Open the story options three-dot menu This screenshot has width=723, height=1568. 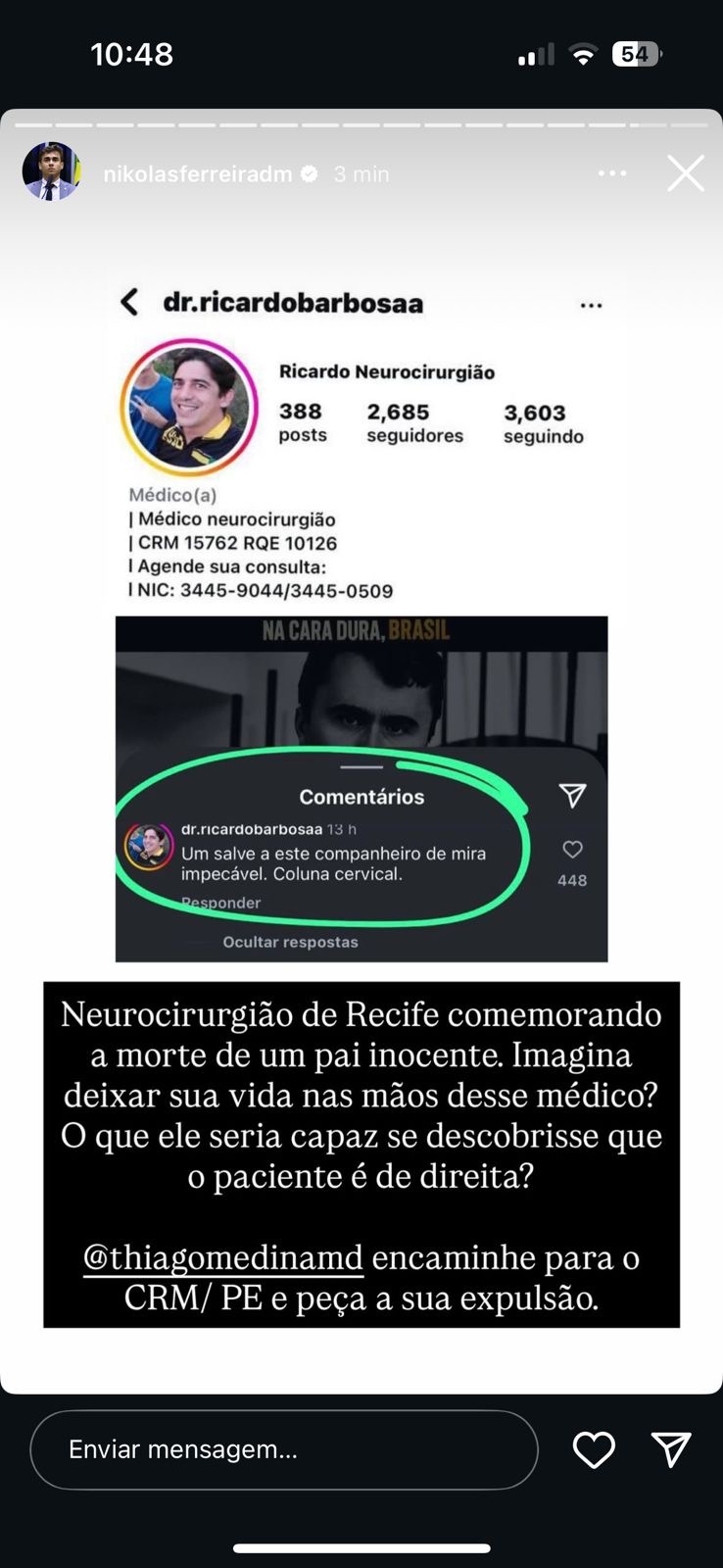[x=612, y=173]
